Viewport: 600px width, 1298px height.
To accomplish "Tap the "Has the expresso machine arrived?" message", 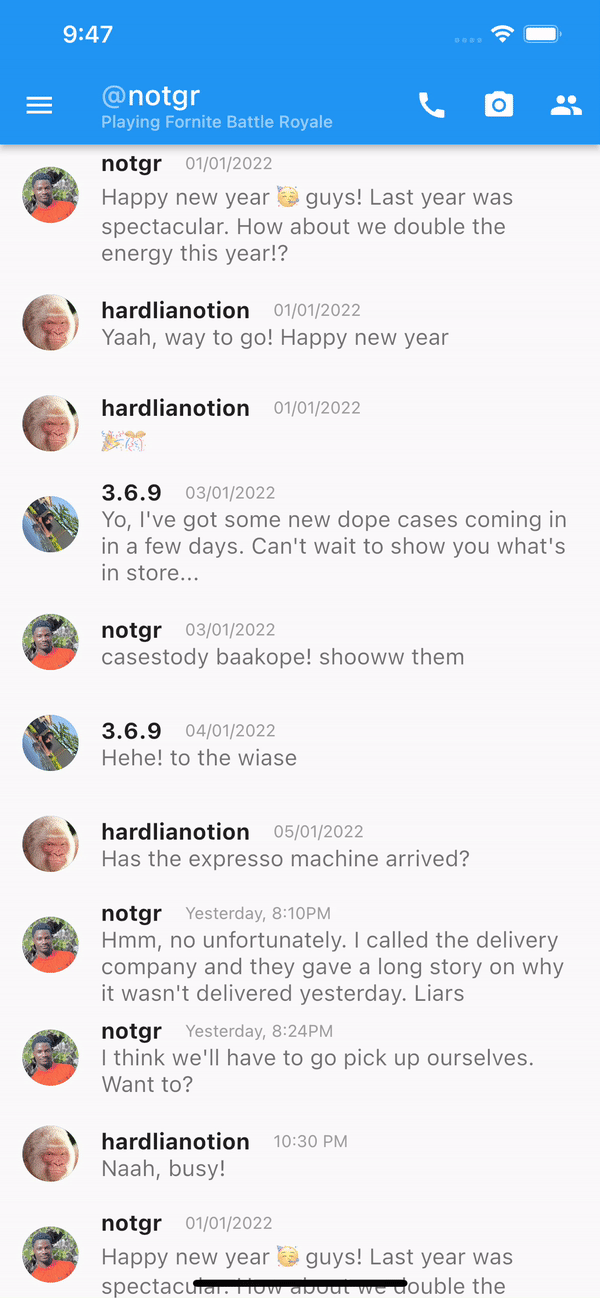I will [x=285, y=858].
